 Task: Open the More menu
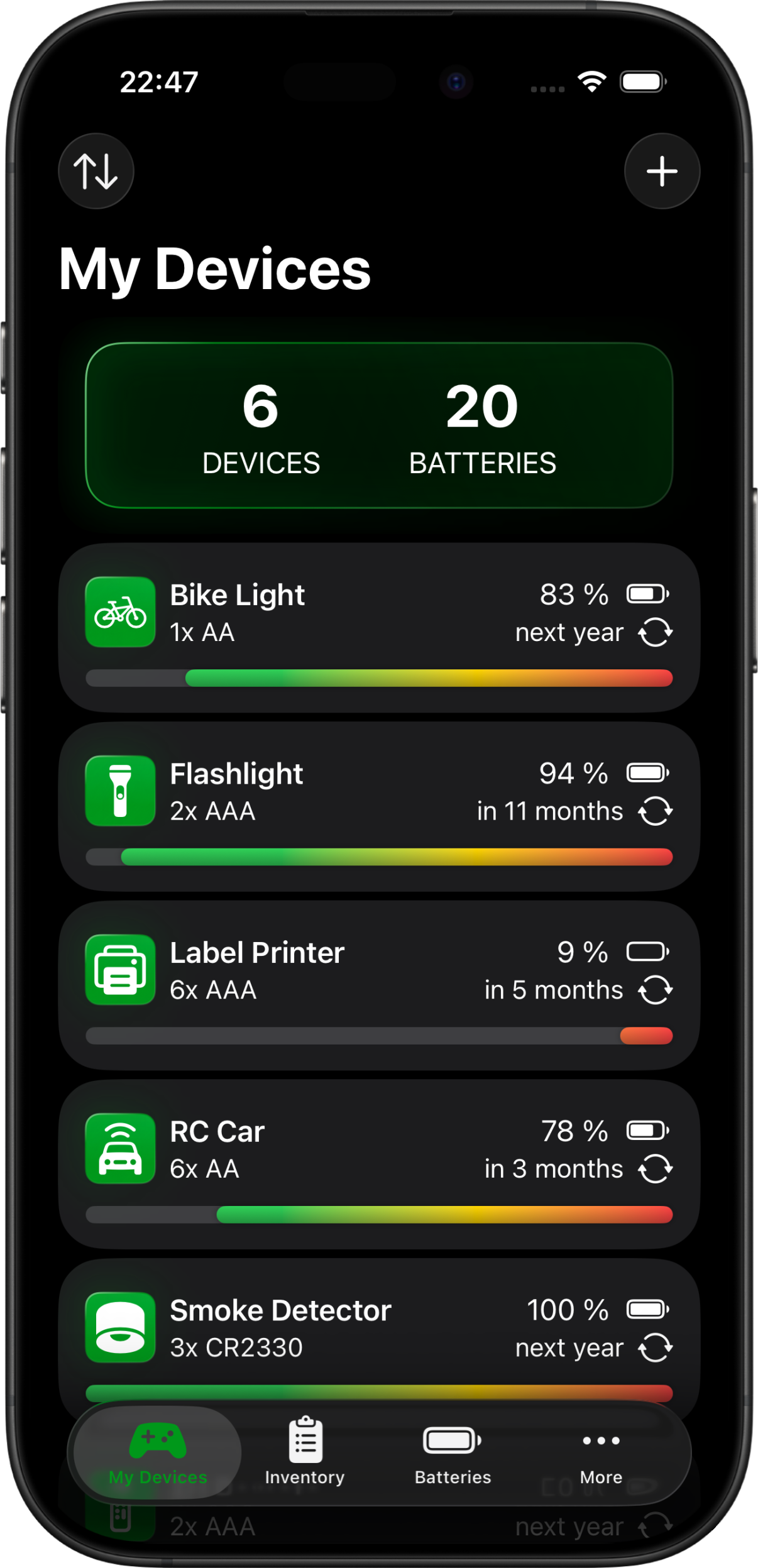pos(600,1452)
